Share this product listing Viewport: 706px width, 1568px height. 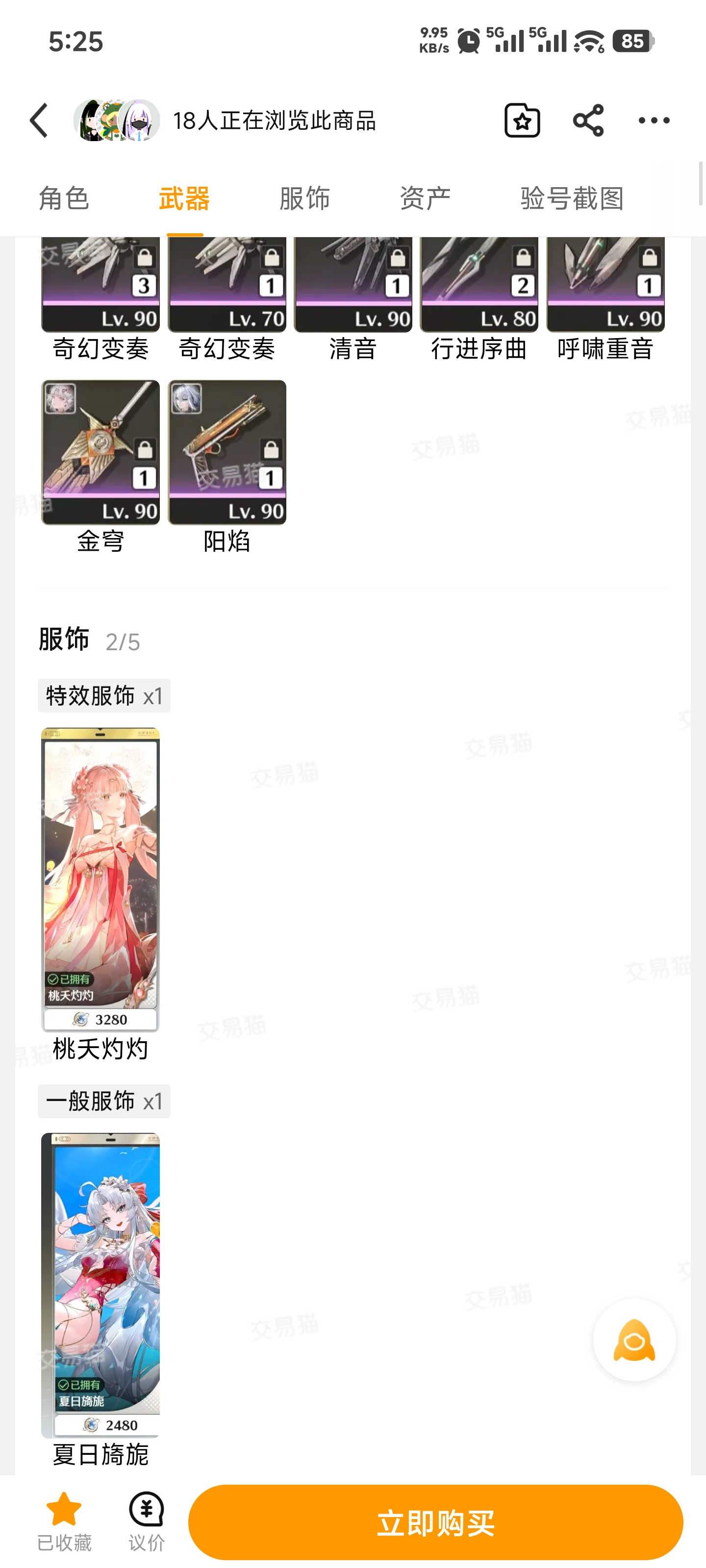point(588,120)
